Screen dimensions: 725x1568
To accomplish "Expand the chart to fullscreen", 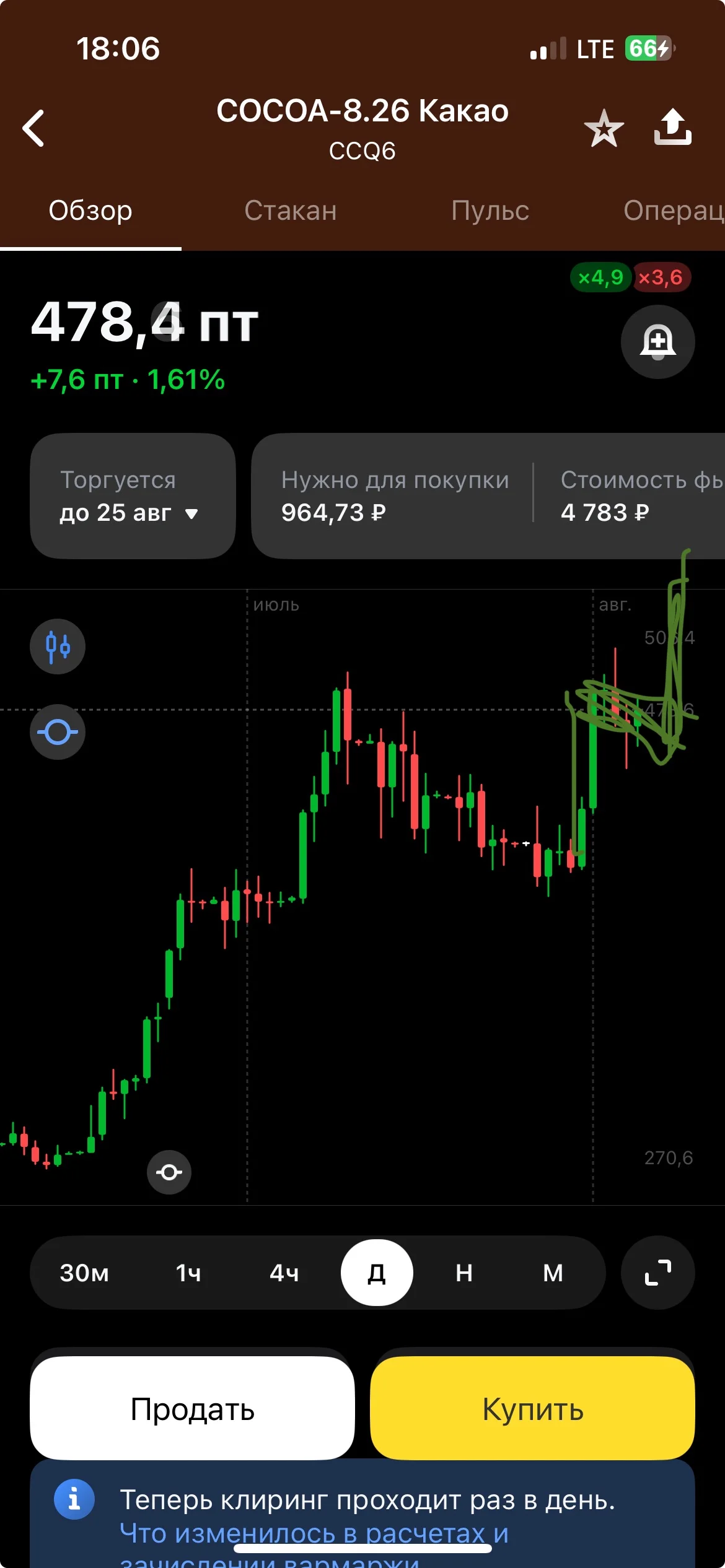I will [657, 1273].
